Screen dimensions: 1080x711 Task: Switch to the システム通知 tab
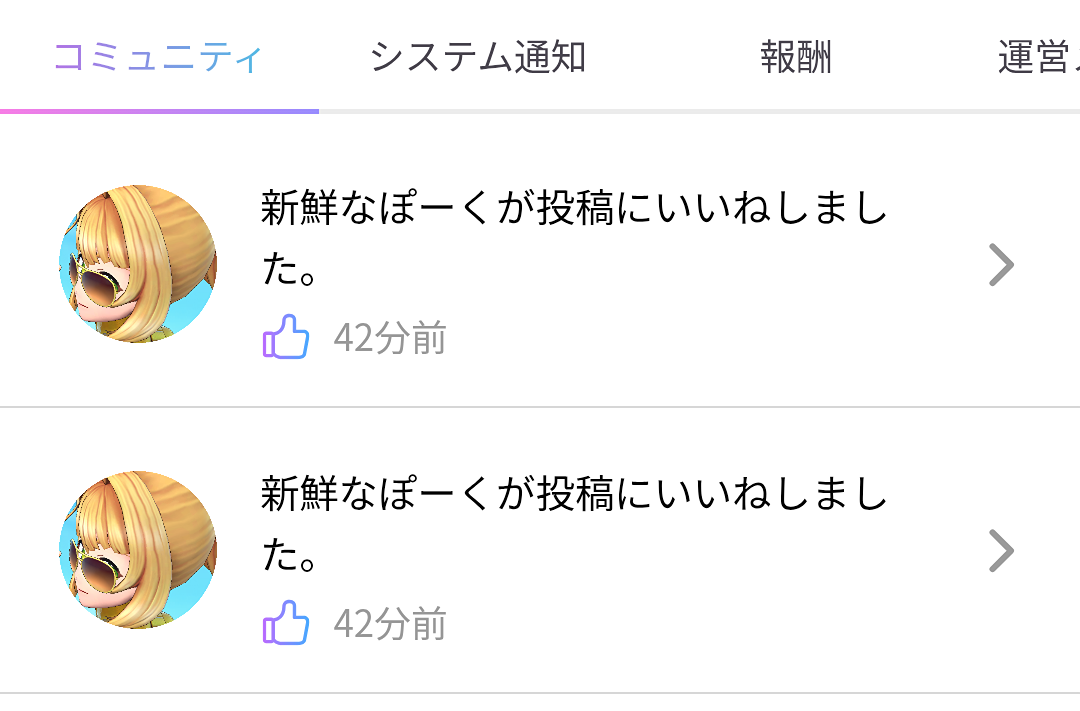tap(477, 57)
